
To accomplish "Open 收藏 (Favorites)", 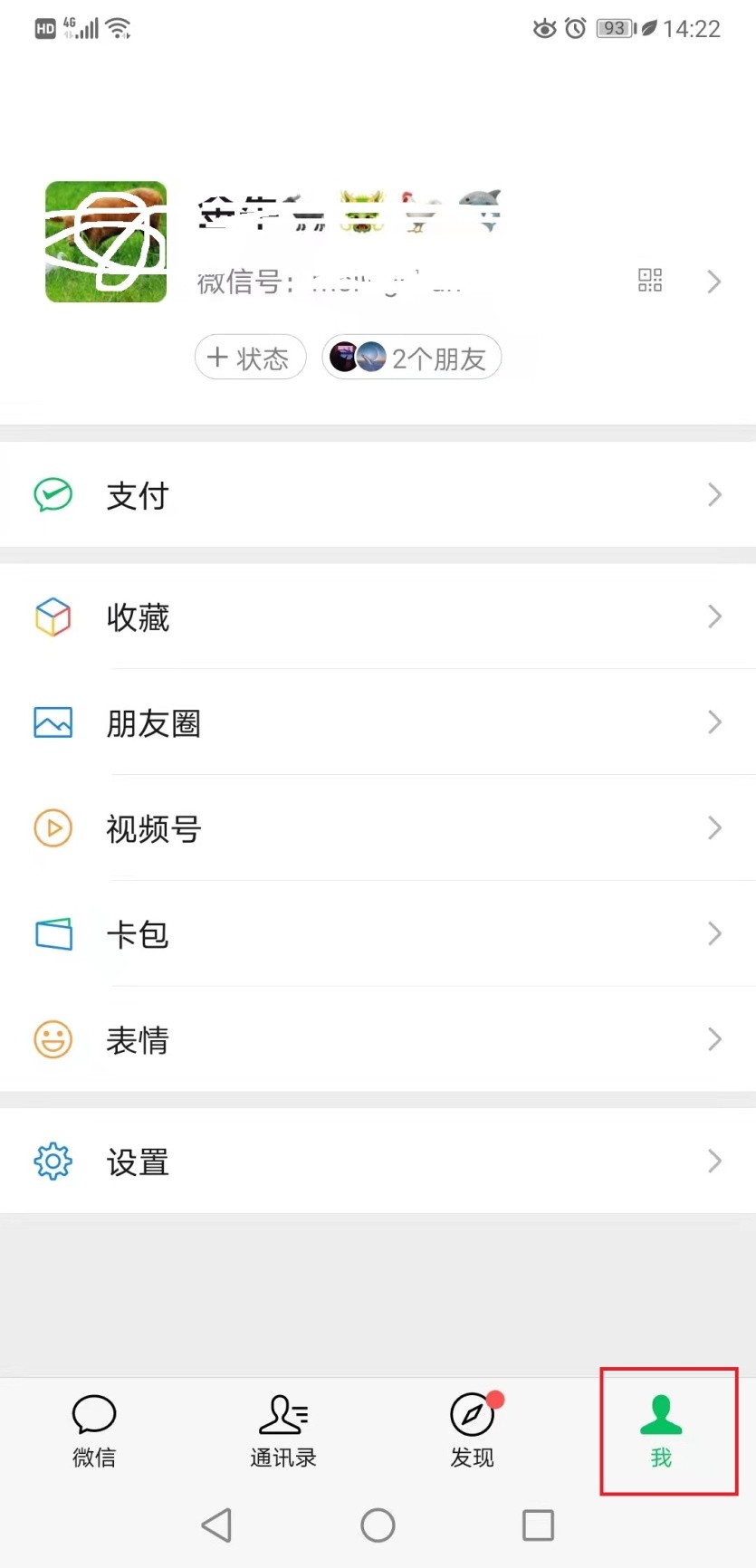I will [138, 617].
